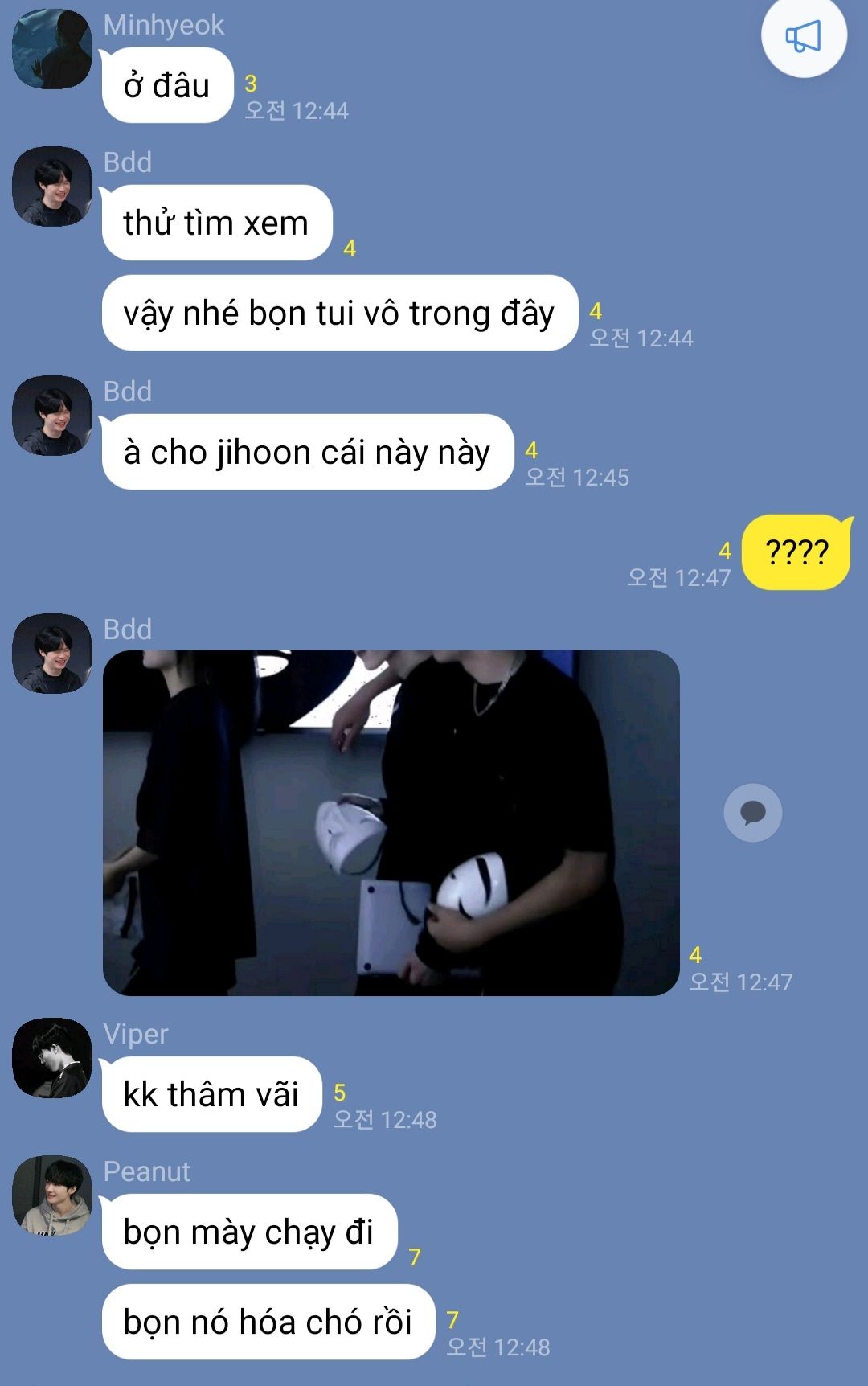Open Peanut's profile avatar
Screen dimensions: 868x1386
point(52,1195)
